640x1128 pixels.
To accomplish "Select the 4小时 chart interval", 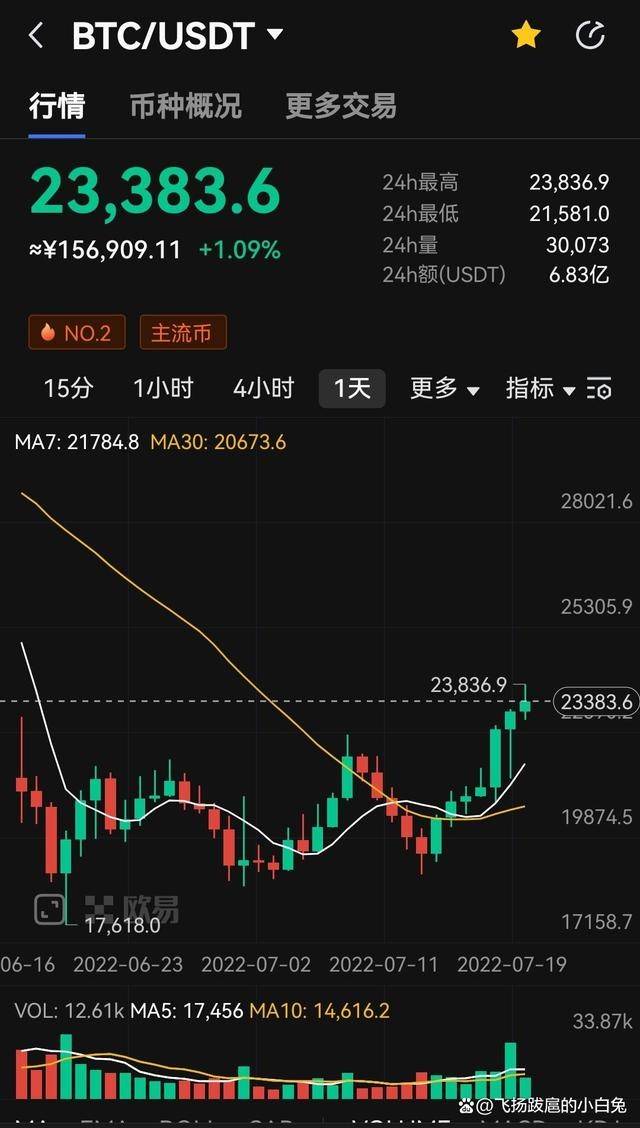I will [263, 388].
